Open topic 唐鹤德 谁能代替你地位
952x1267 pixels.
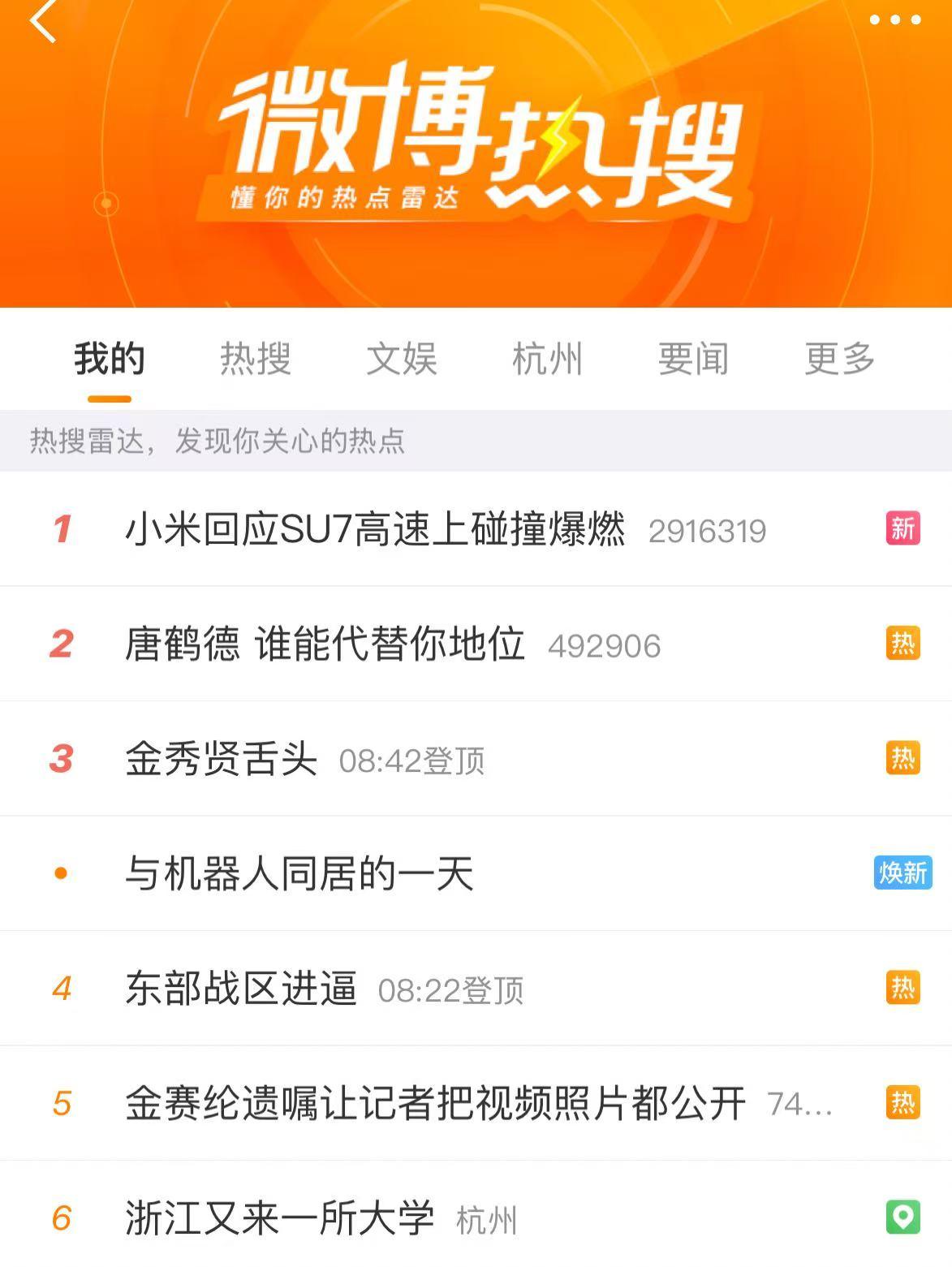point(325,644)
